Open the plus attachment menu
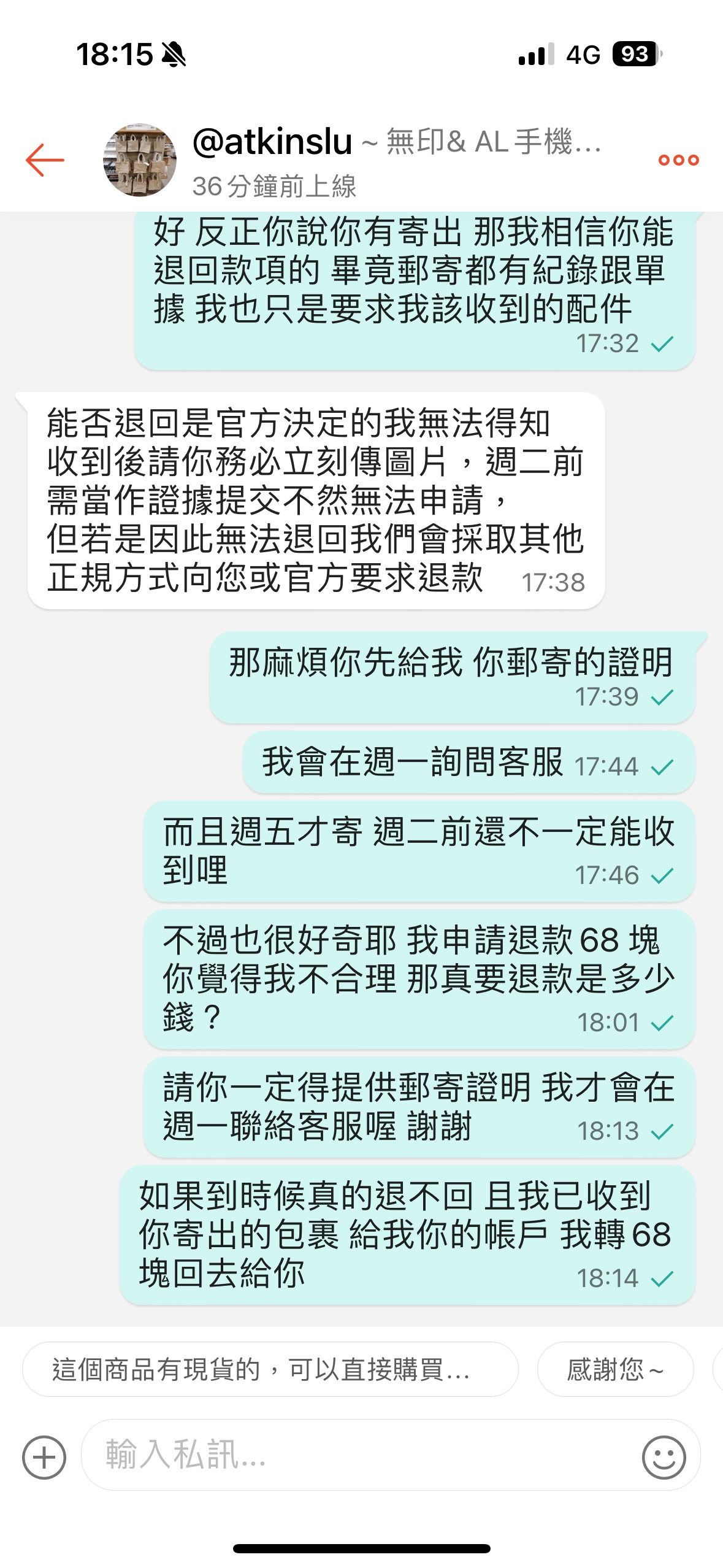 click(x=44, y=1458)
